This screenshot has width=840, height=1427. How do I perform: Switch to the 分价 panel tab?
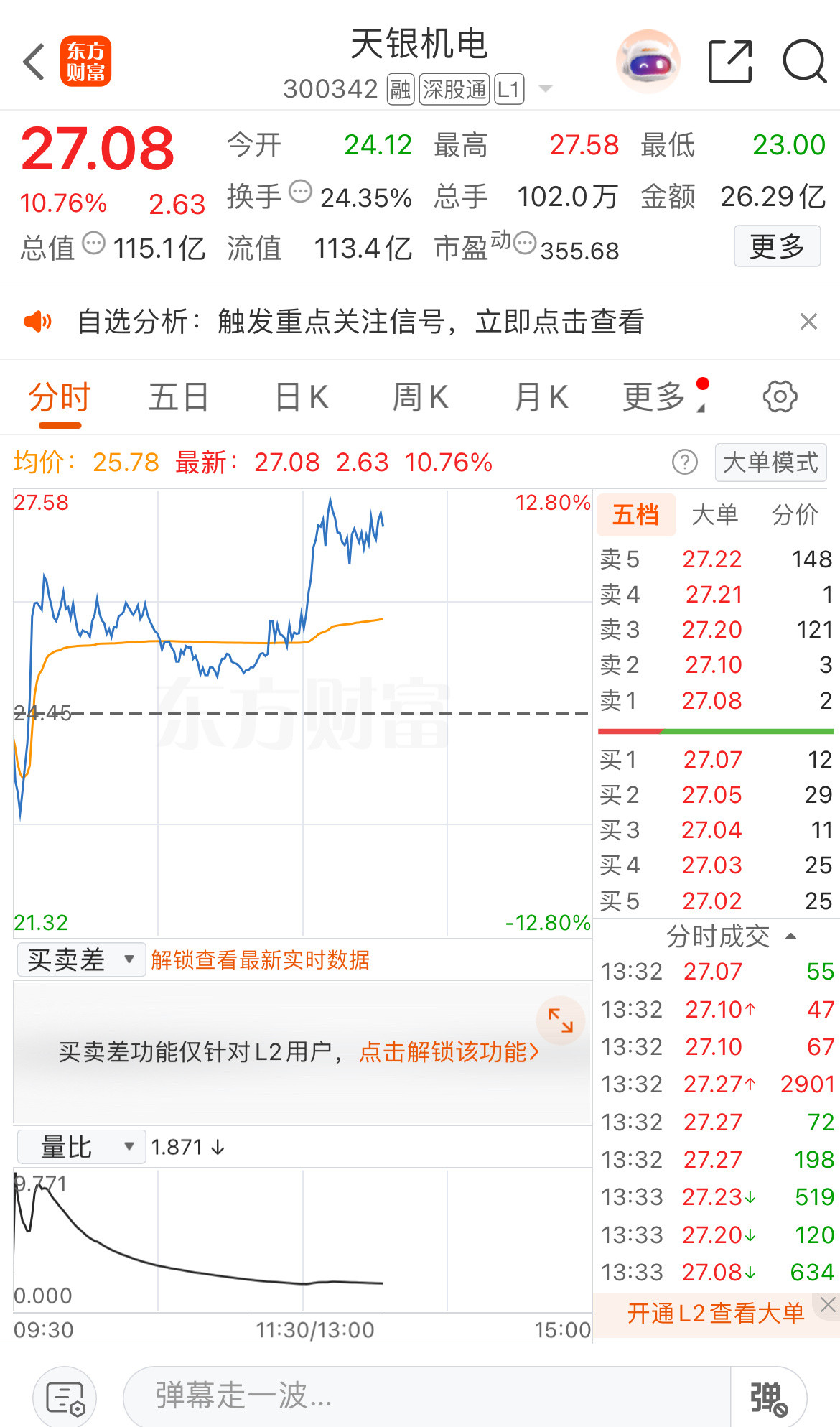coord(794,514)
